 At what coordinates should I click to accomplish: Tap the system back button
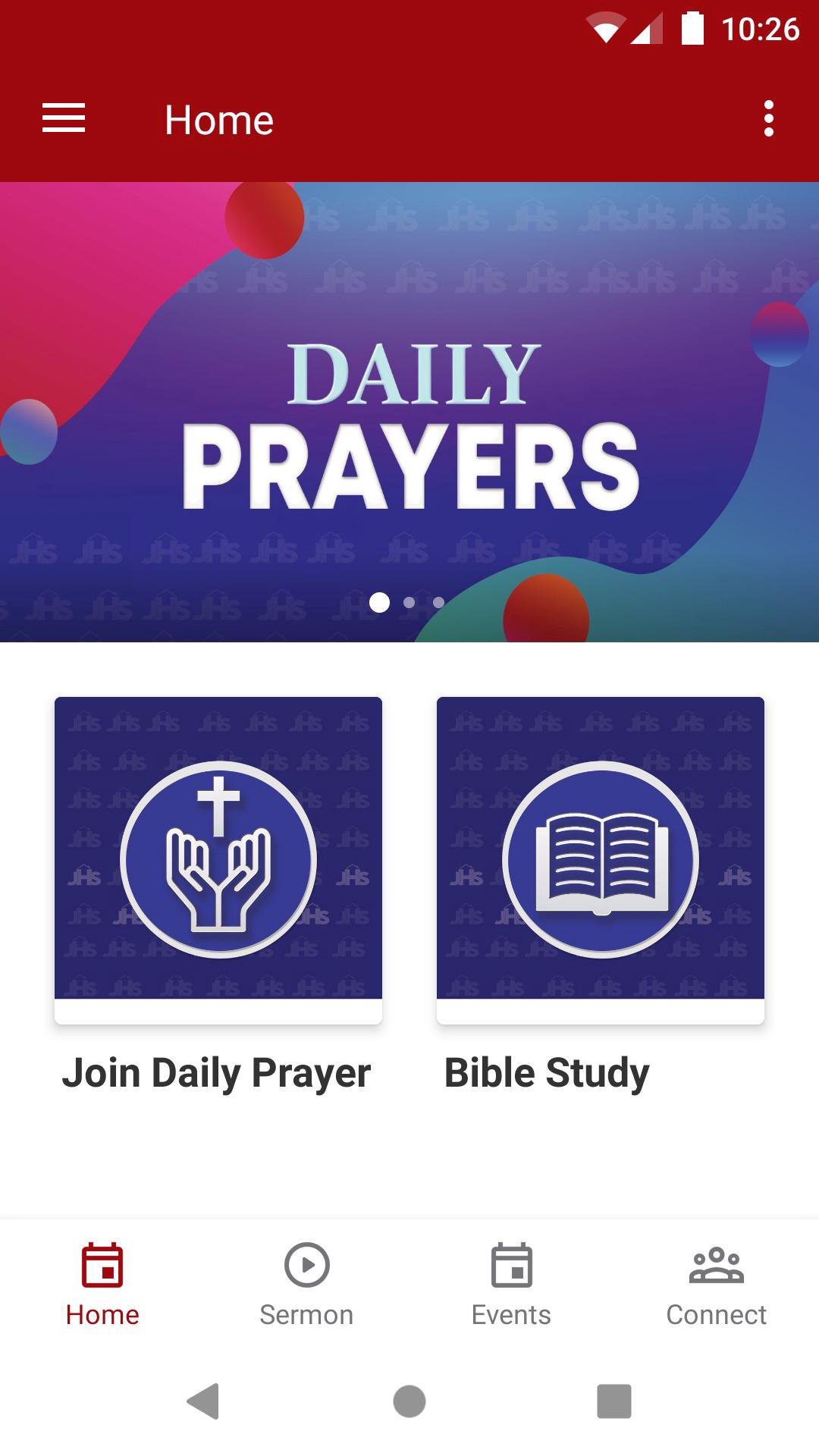(x=203, y=1401)
